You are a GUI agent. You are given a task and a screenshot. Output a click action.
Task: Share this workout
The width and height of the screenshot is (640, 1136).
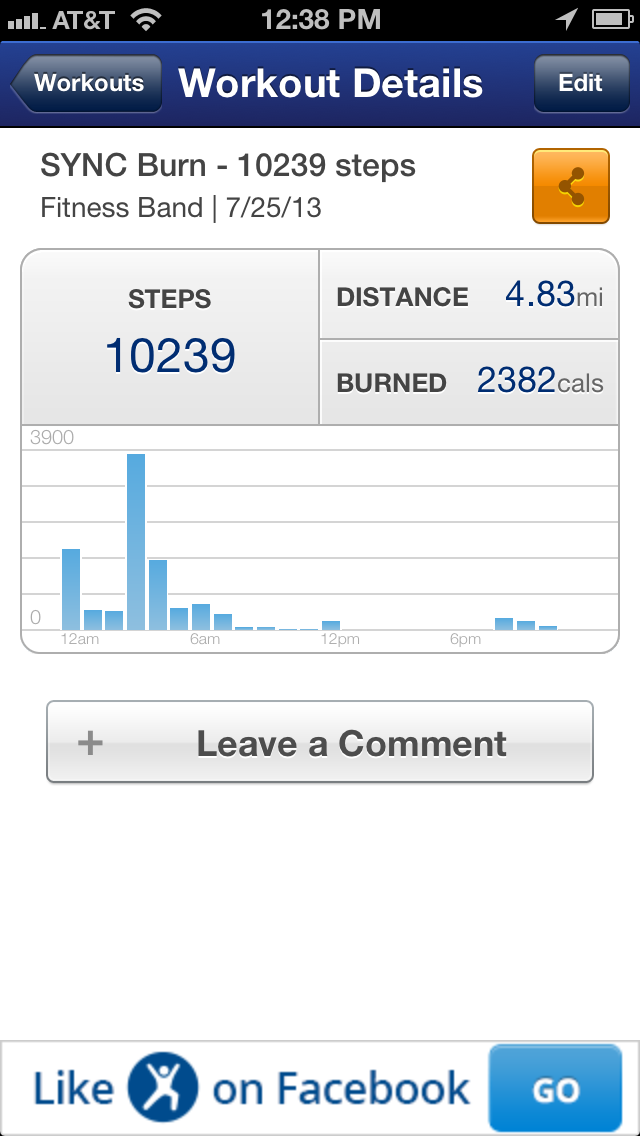tap(571, 186)
